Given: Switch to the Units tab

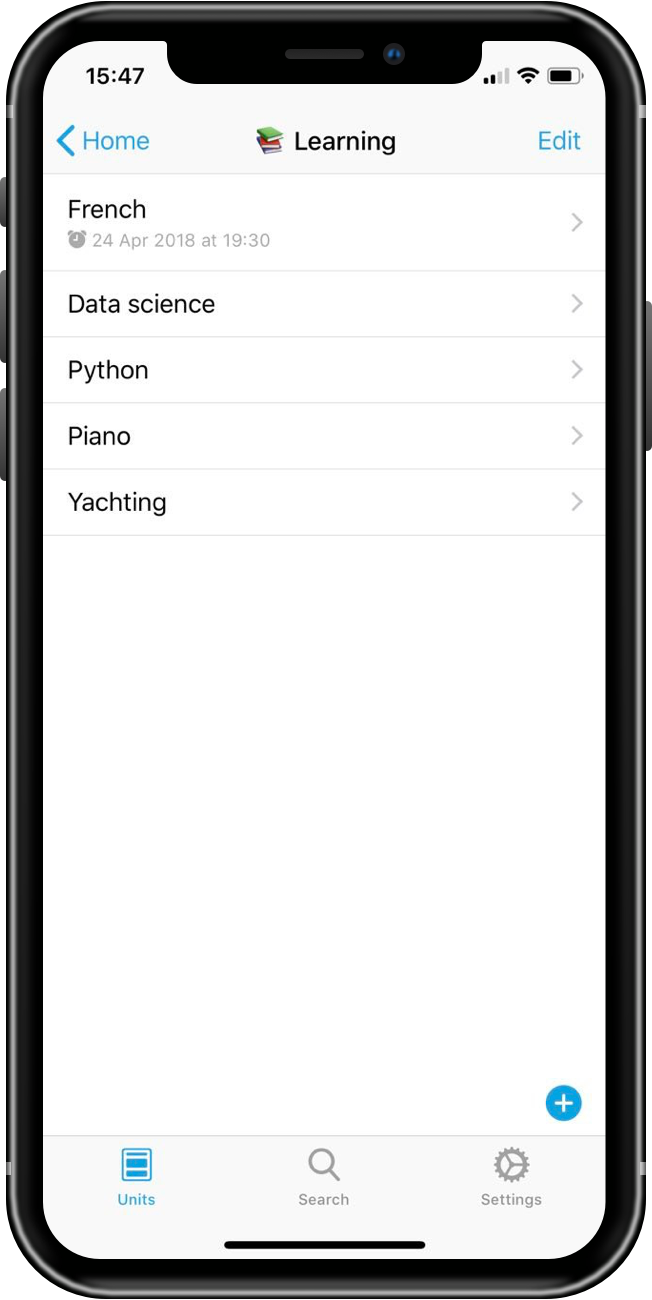Looking at the screenshot, I should (x=136, y=1177).
